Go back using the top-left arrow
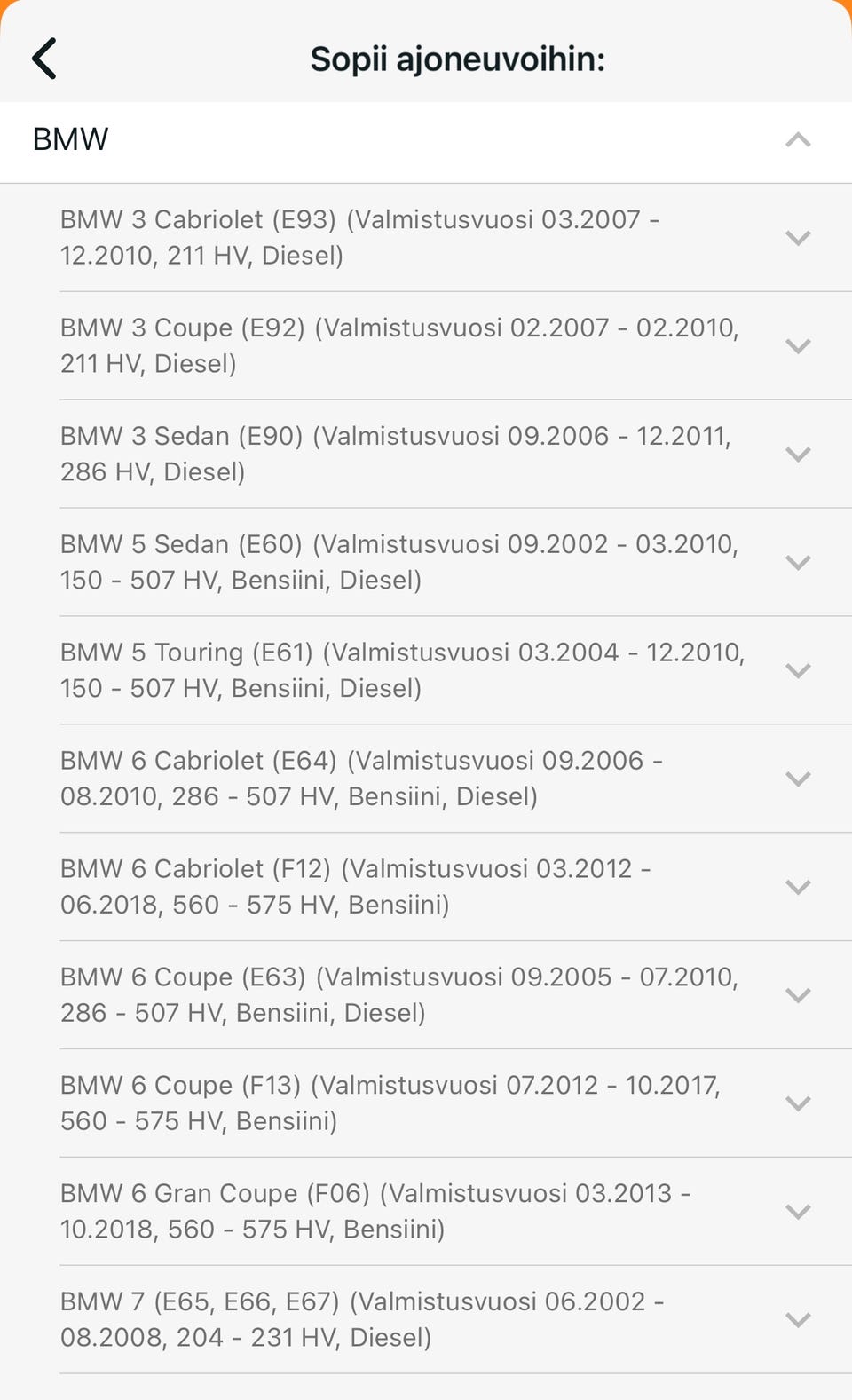This screenshot has width=852, height=1400. [x=44, y=59]
